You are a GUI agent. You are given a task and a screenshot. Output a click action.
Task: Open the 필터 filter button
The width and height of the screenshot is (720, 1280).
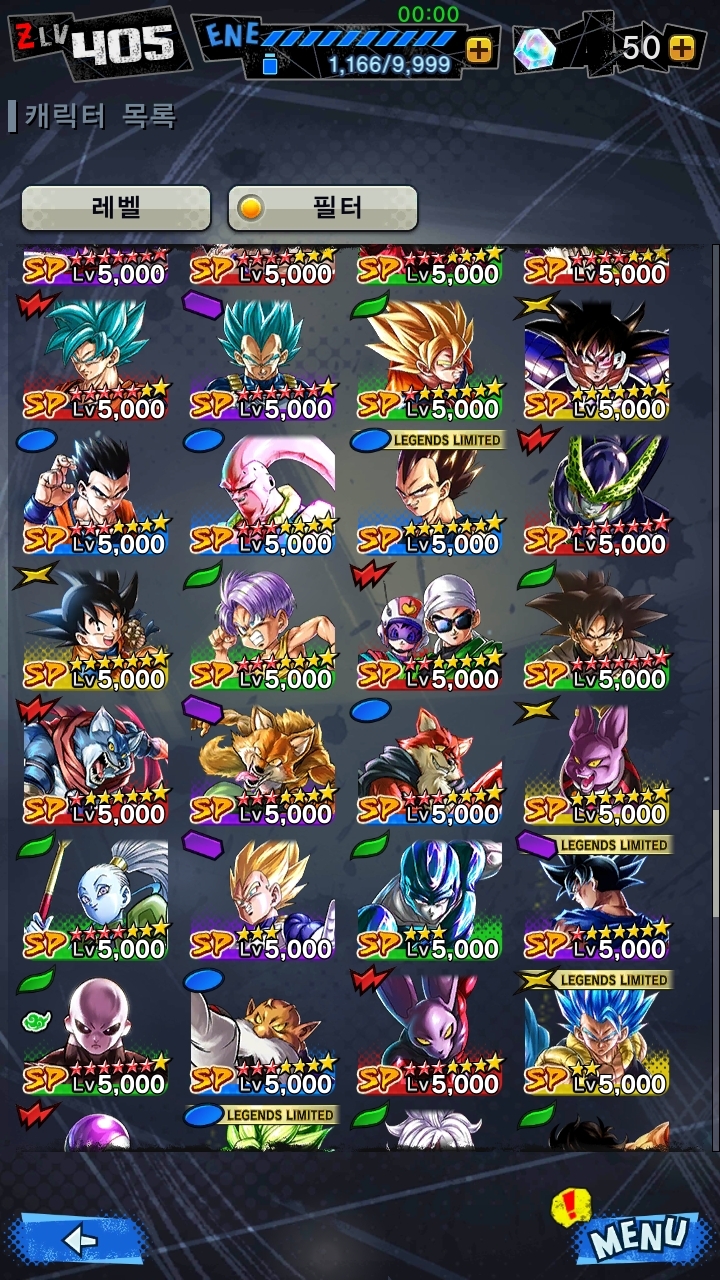pos(322,208)
